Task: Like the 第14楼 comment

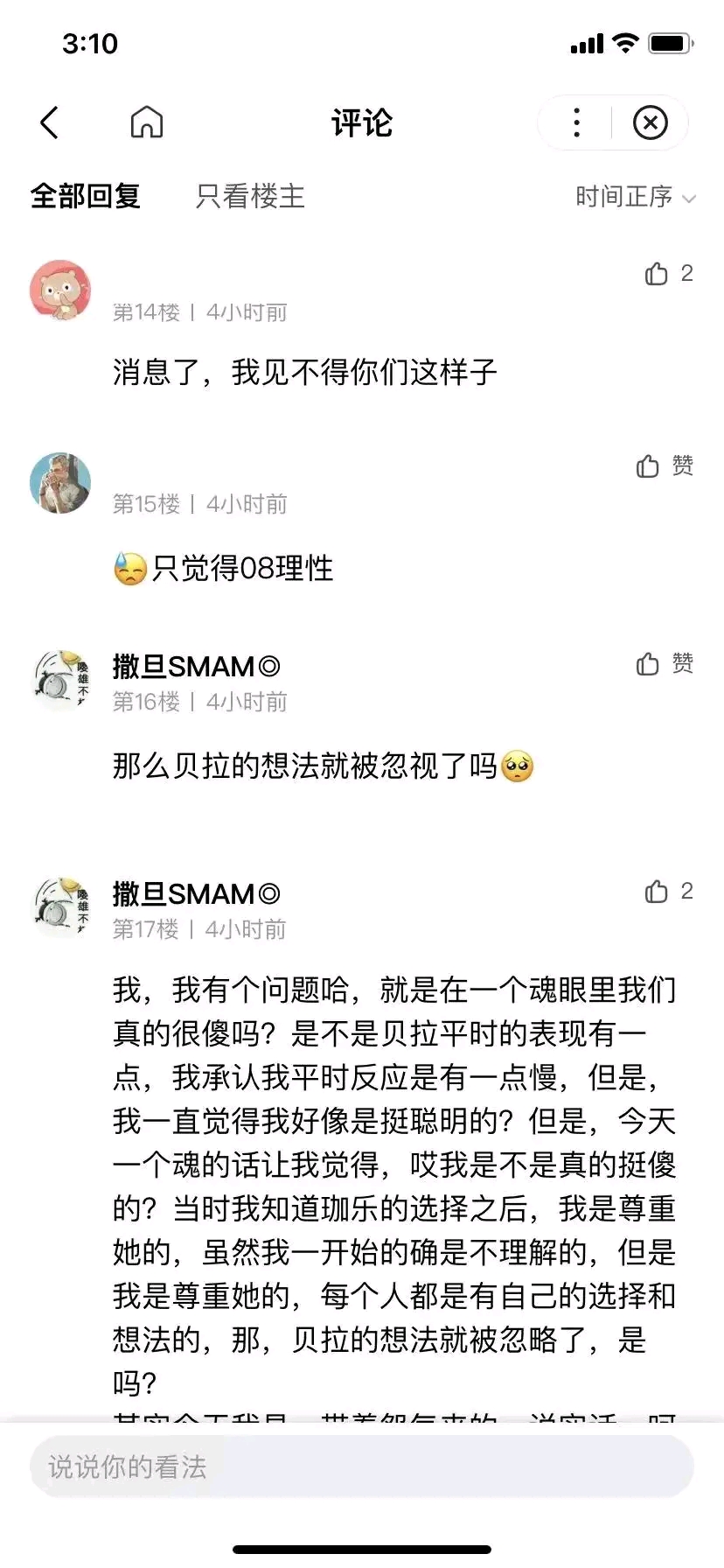Action: click(658, 274)
